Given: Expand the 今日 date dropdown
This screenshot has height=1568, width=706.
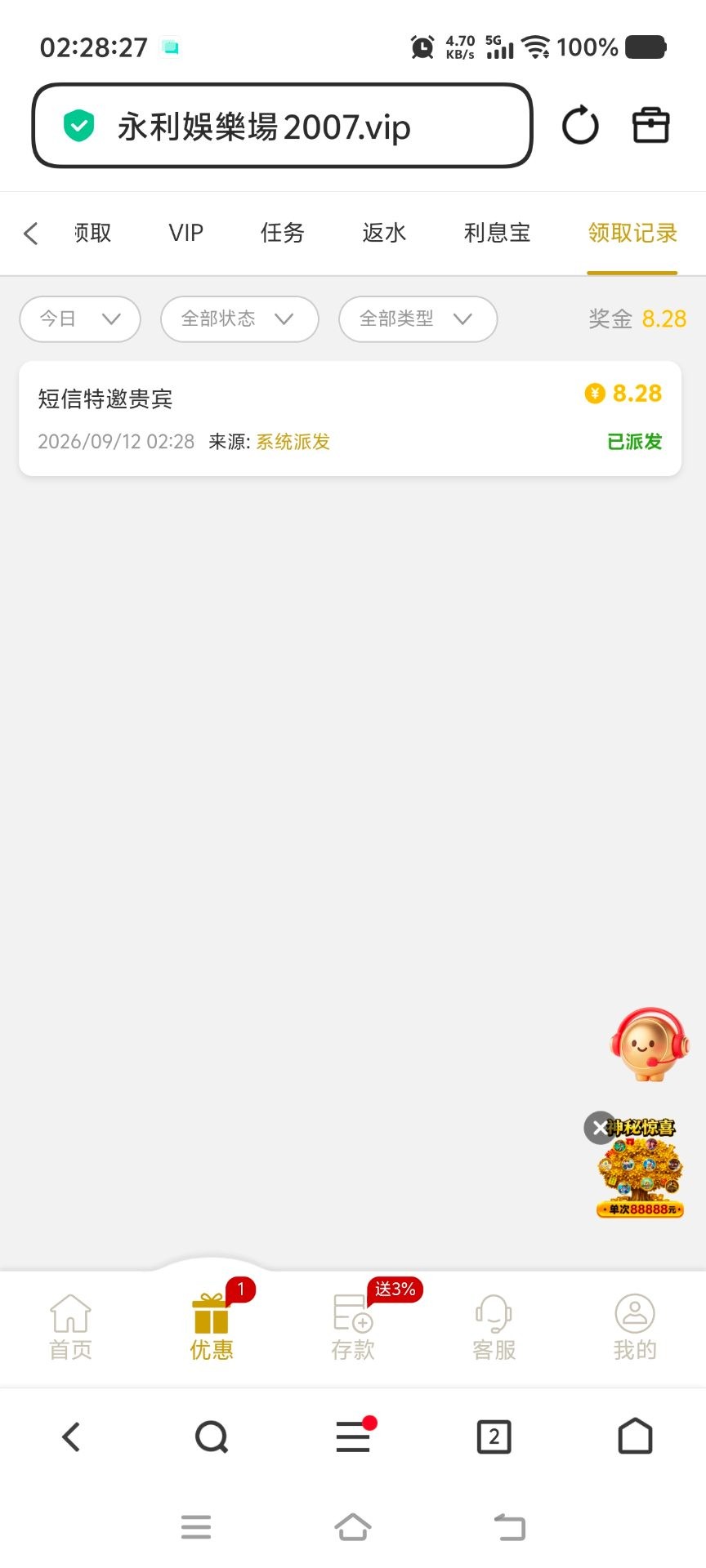Looking at the screenshot, I should pos(80,318).
